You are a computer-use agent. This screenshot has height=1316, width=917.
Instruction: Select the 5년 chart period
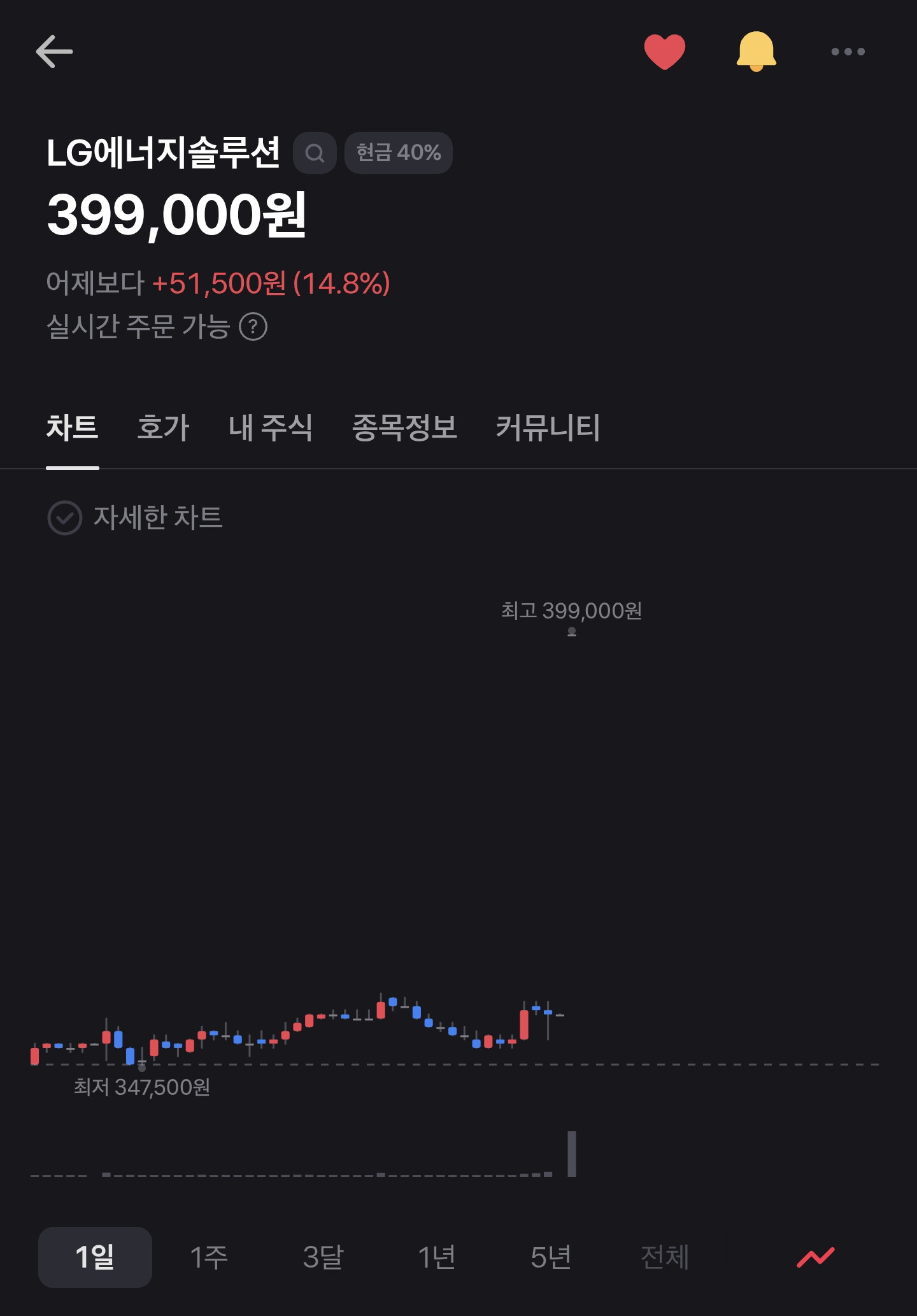click(551, 1257)
